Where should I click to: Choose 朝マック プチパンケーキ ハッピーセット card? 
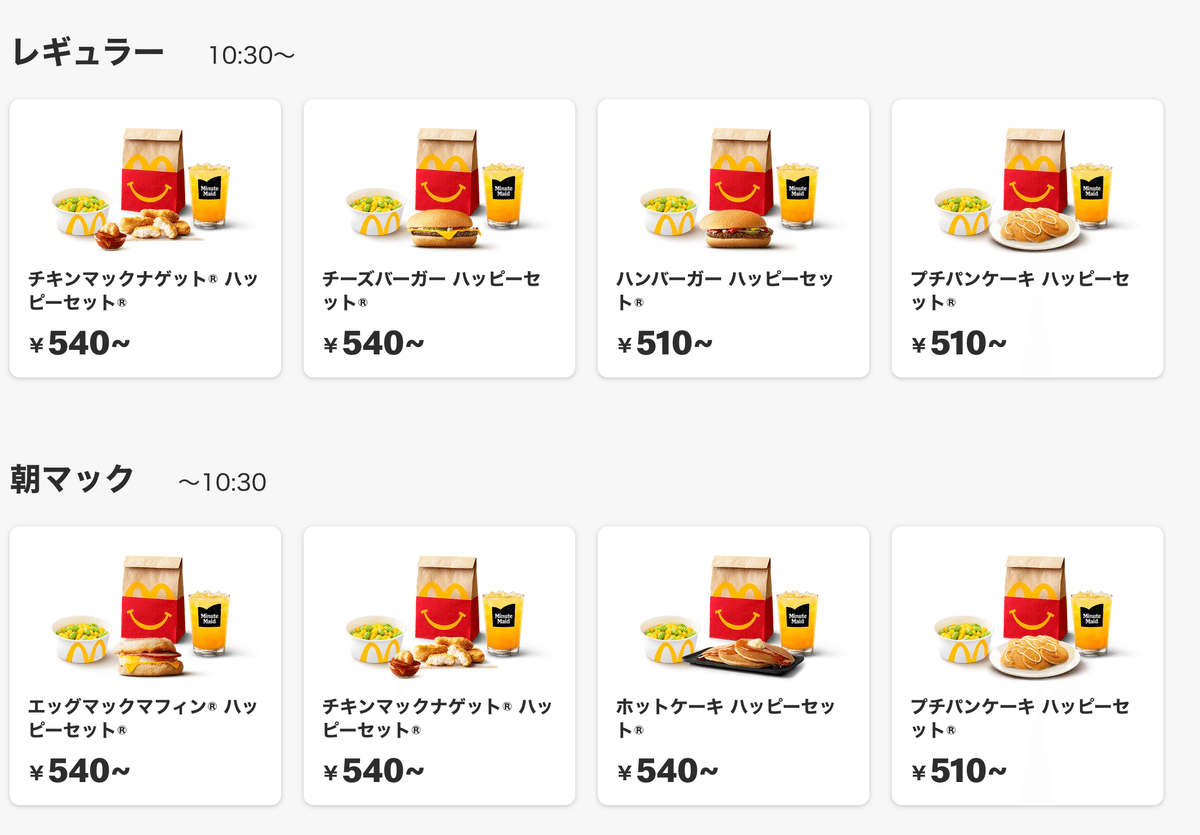[1027, 665]
